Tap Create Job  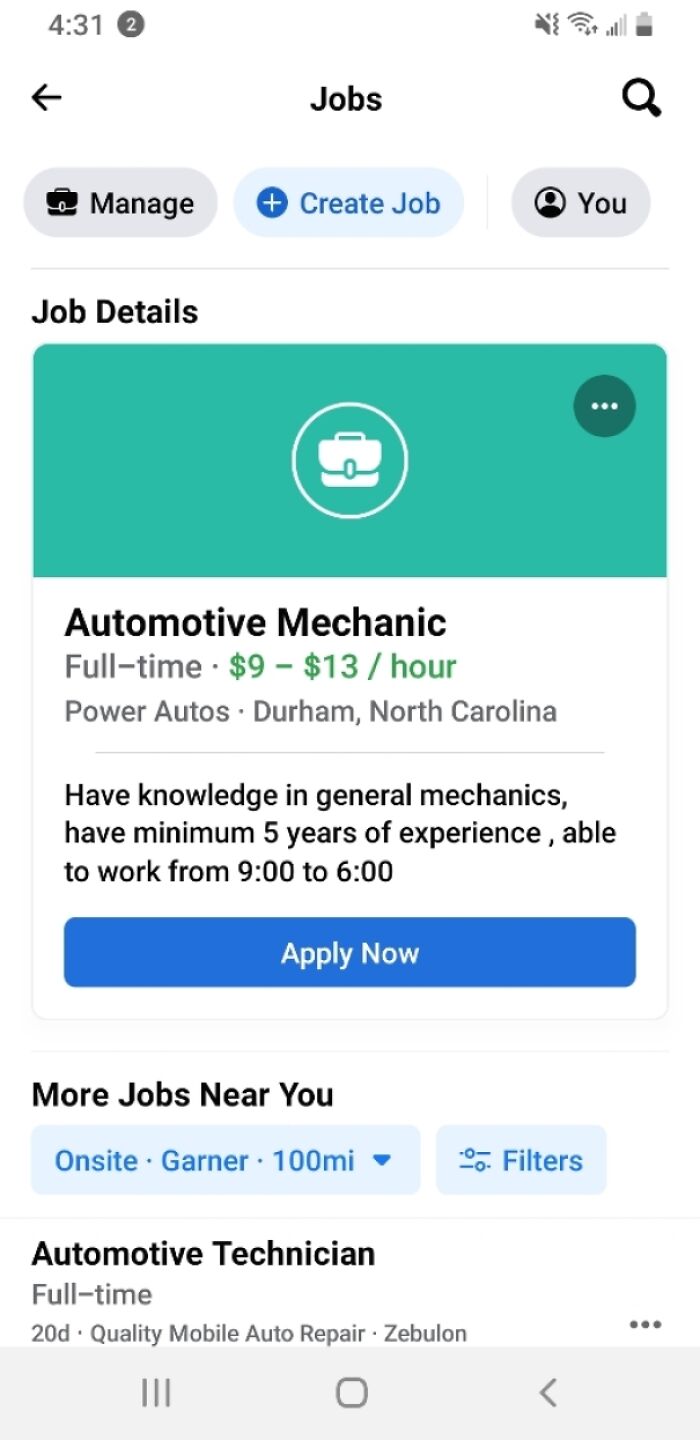coord(349,203)
